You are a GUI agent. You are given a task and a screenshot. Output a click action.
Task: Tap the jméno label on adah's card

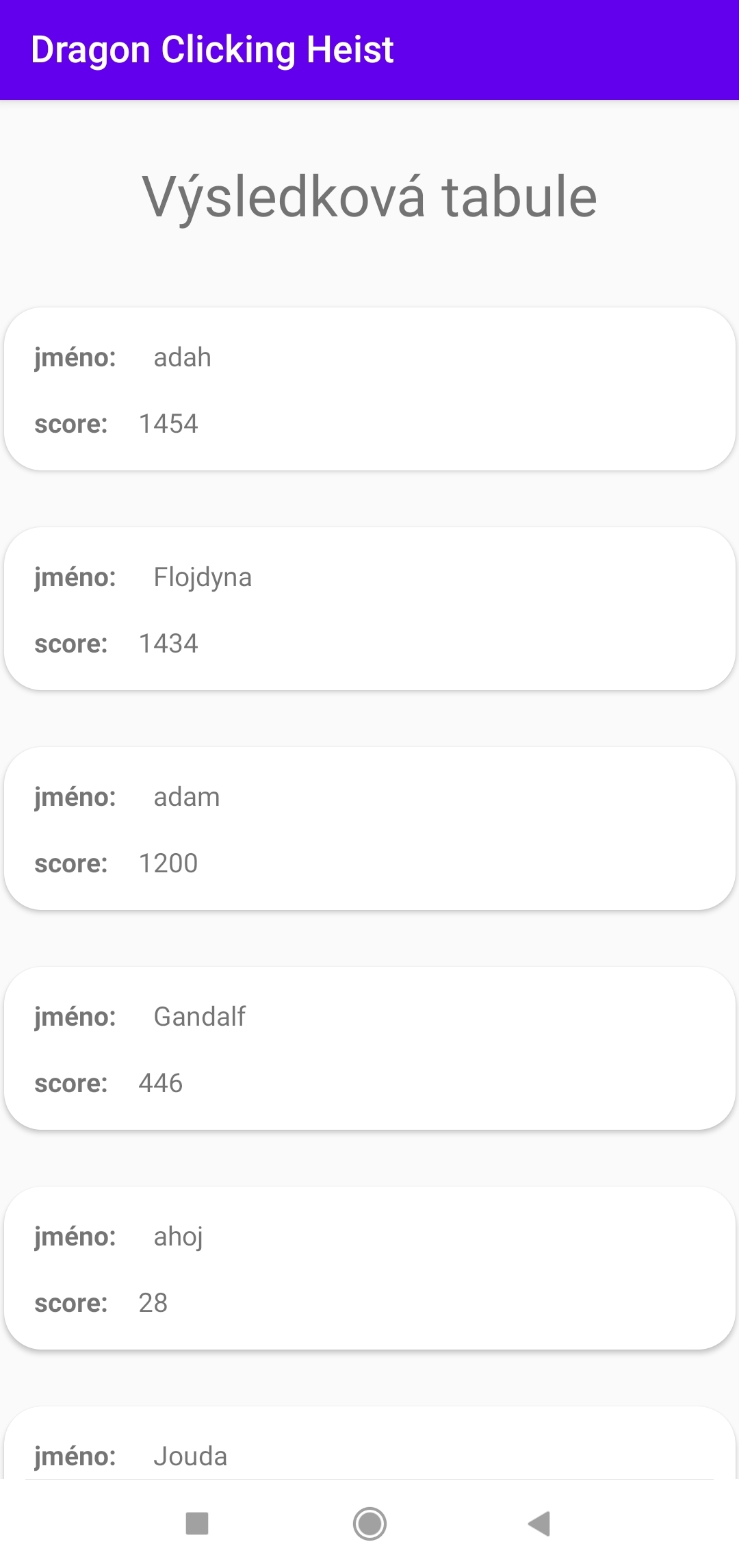(75, 357)
